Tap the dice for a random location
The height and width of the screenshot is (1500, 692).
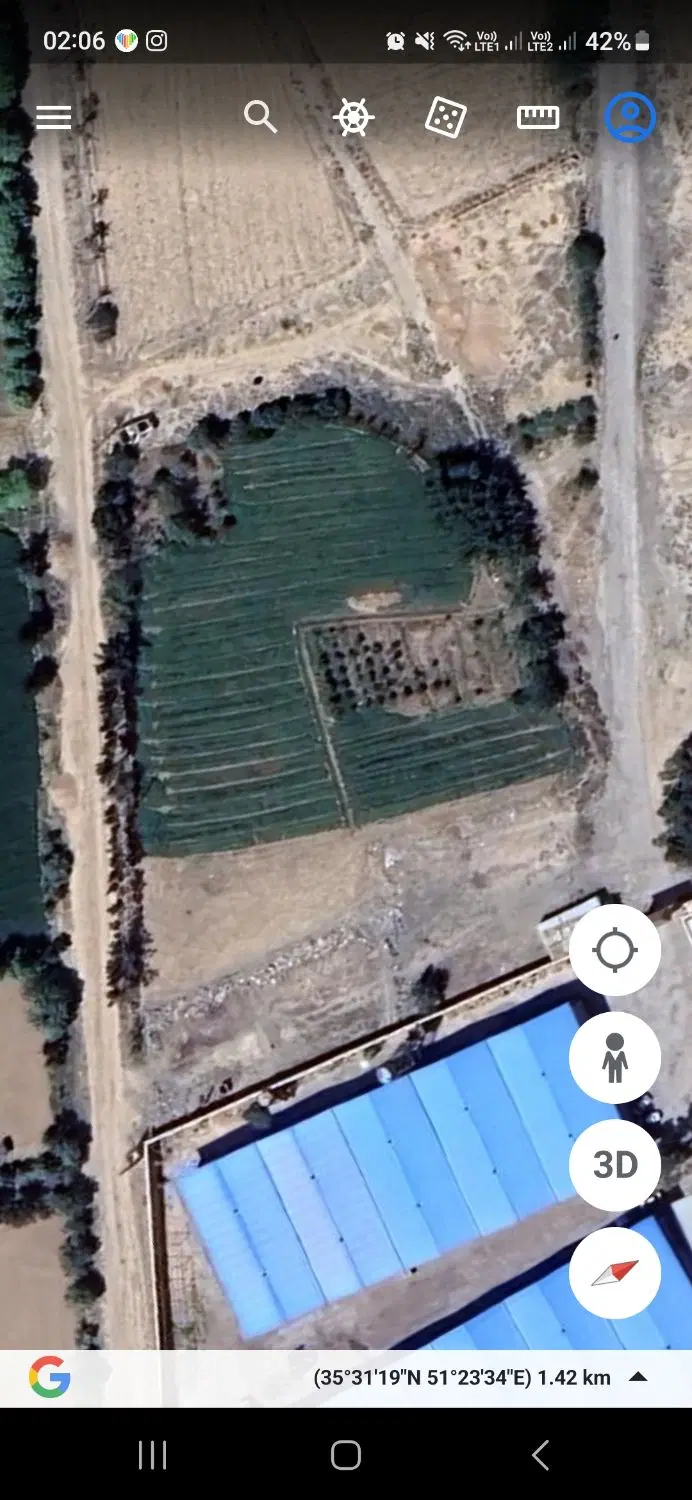point(445,117)
